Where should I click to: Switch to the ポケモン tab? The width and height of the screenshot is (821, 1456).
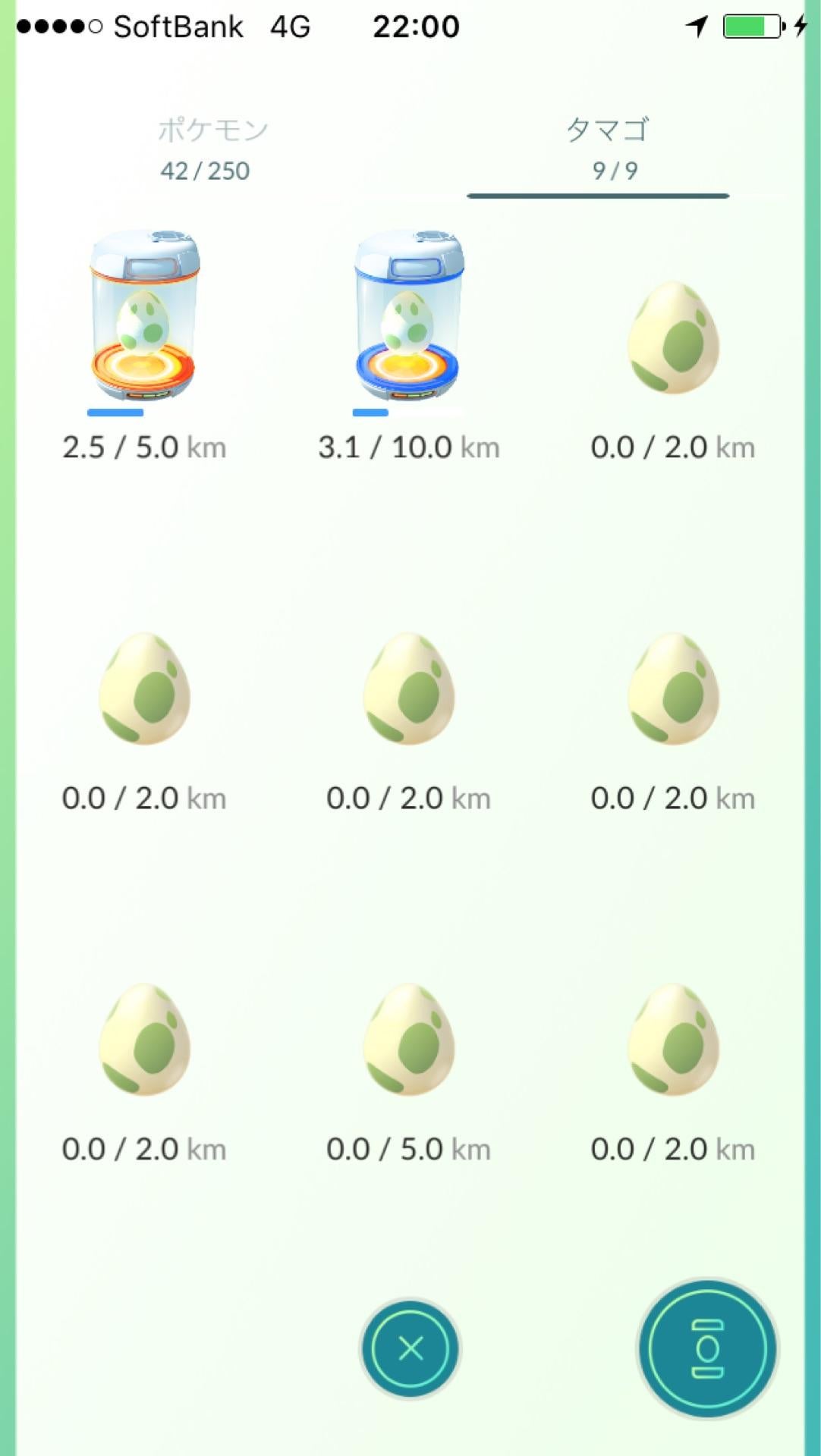[206, 149]
